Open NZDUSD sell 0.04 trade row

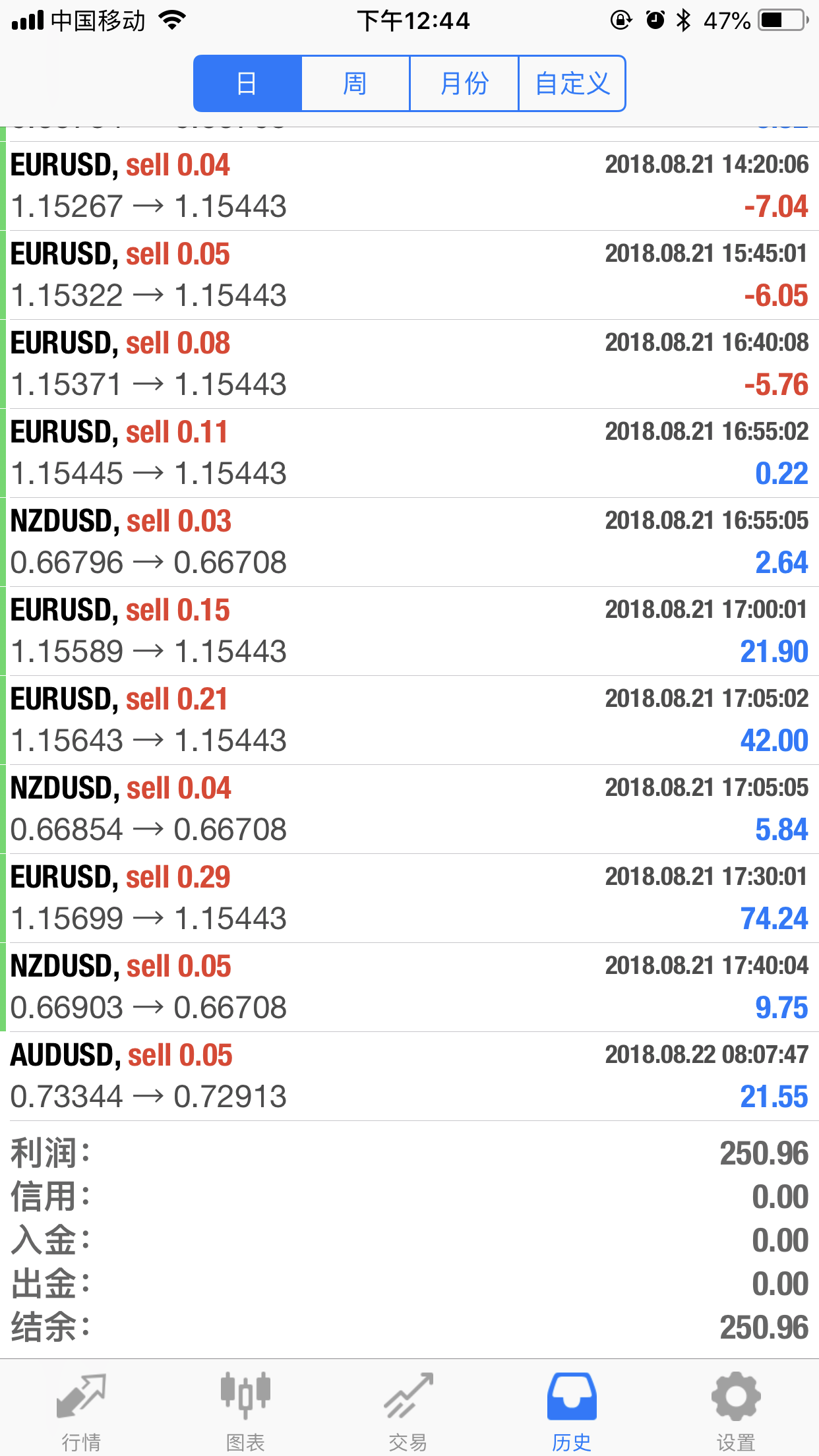click(409, 809)
